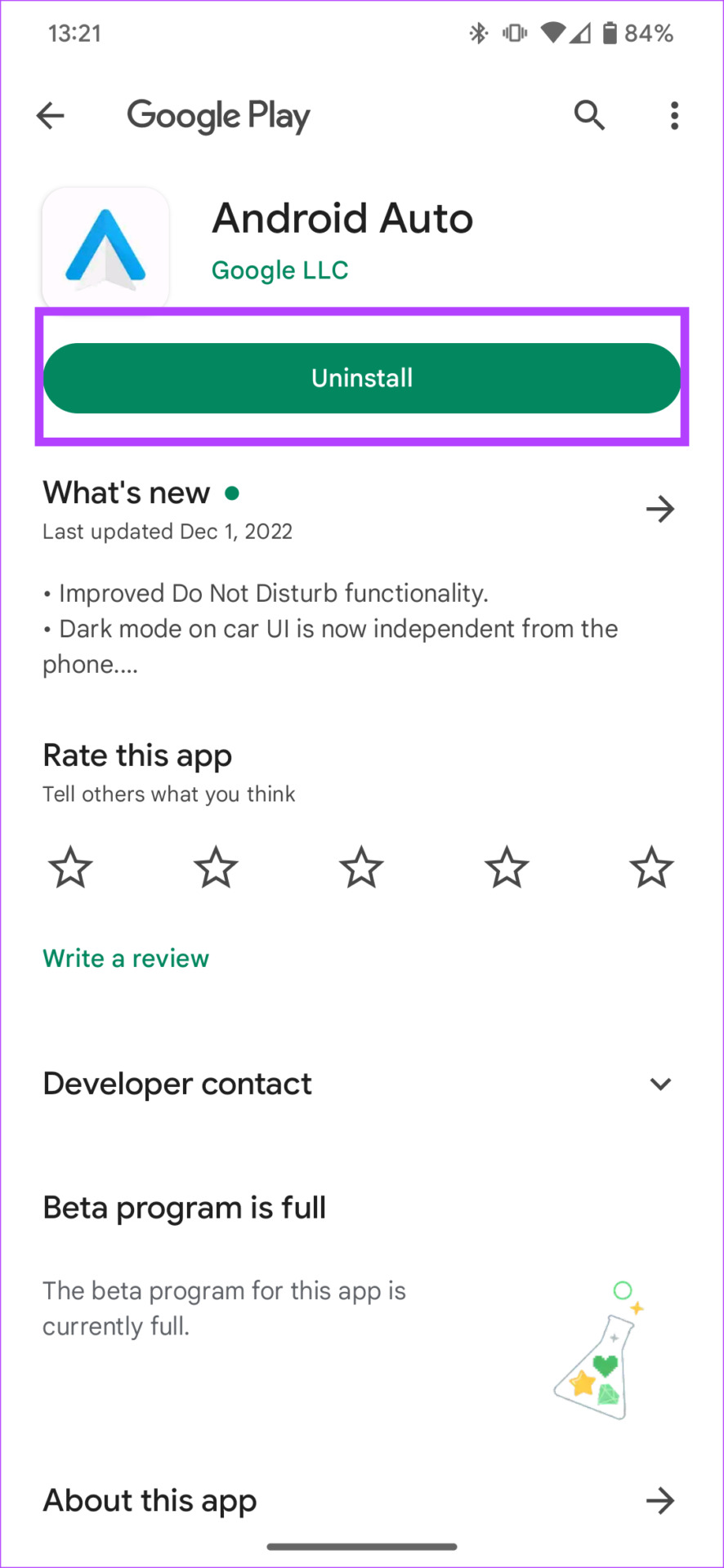The image size is (724, 1568).
Task: Open About this app section
Action: point(659,1500)
